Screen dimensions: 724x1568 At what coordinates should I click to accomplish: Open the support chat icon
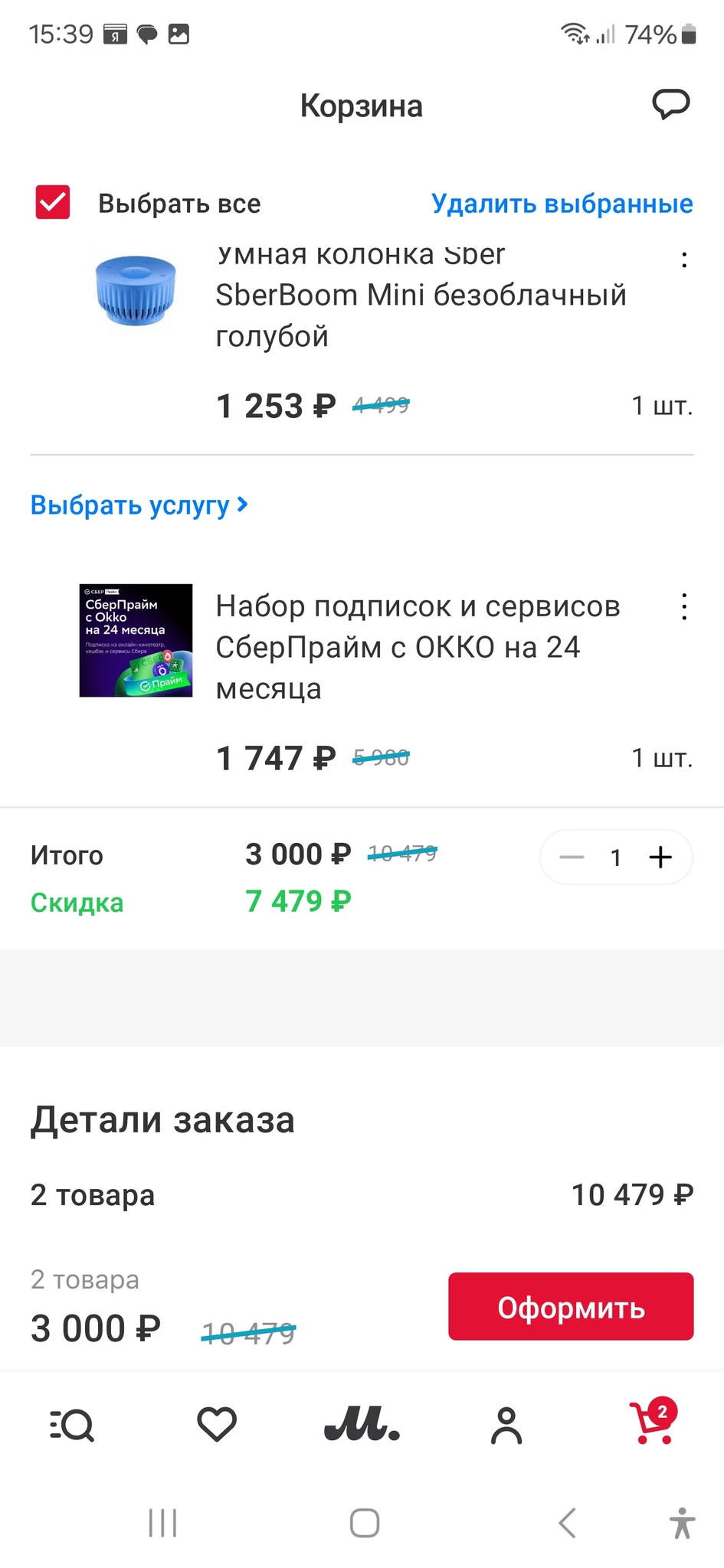tap(670, 105)
